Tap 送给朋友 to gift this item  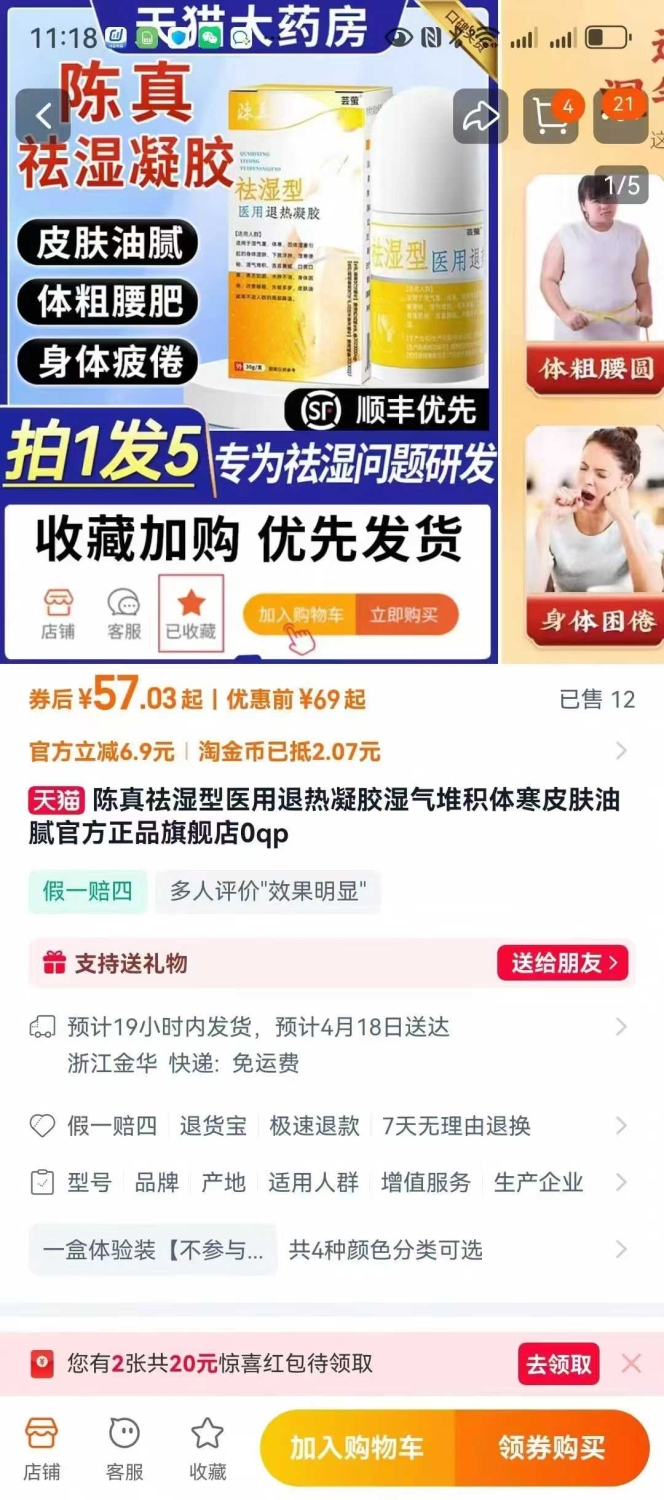tap(564, 963)
